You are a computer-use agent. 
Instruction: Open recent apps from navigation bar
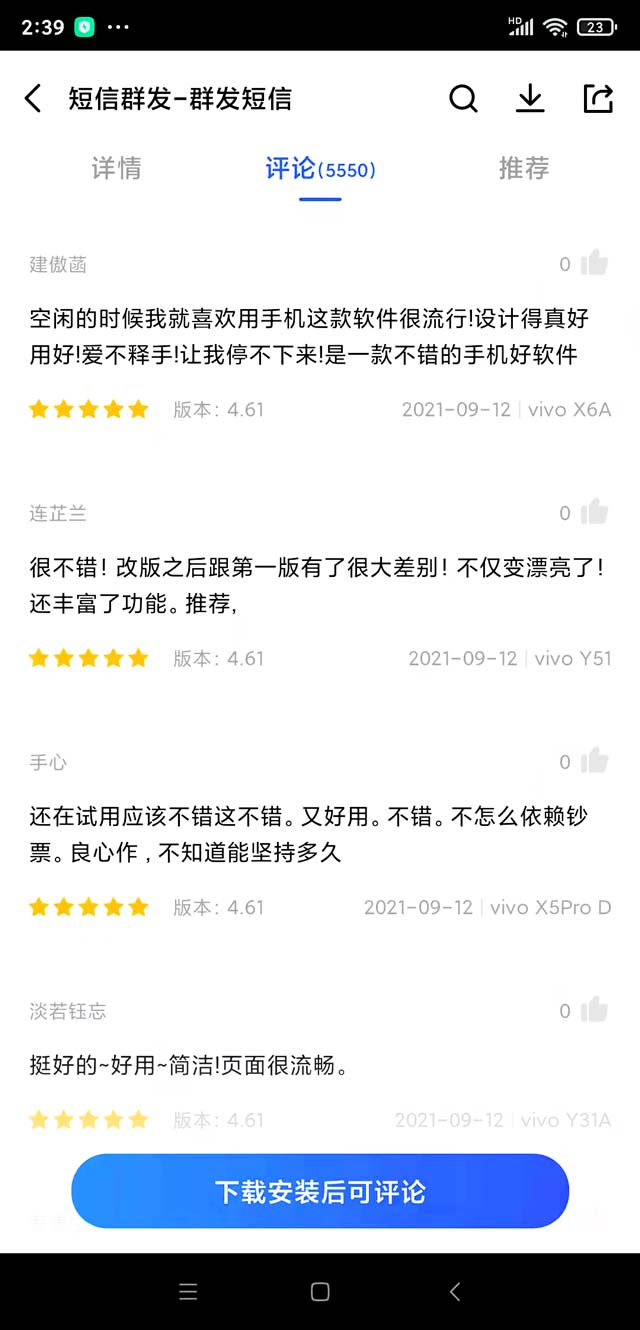click(x=188, y=1292)
